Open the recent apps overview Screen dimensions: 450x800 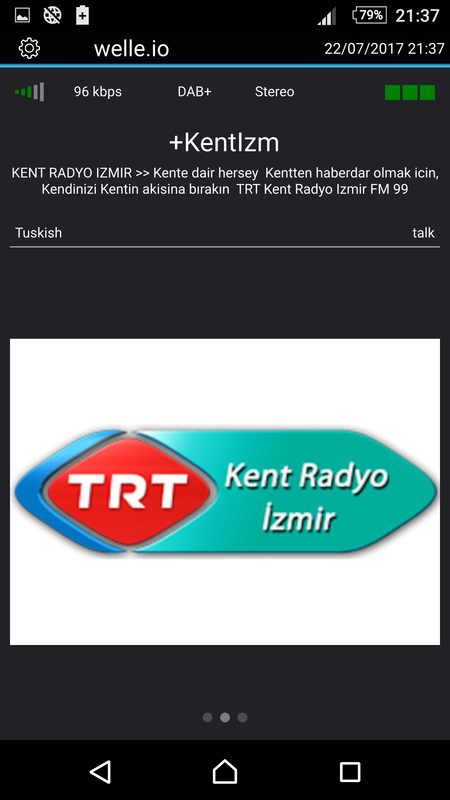pos(350,772)
